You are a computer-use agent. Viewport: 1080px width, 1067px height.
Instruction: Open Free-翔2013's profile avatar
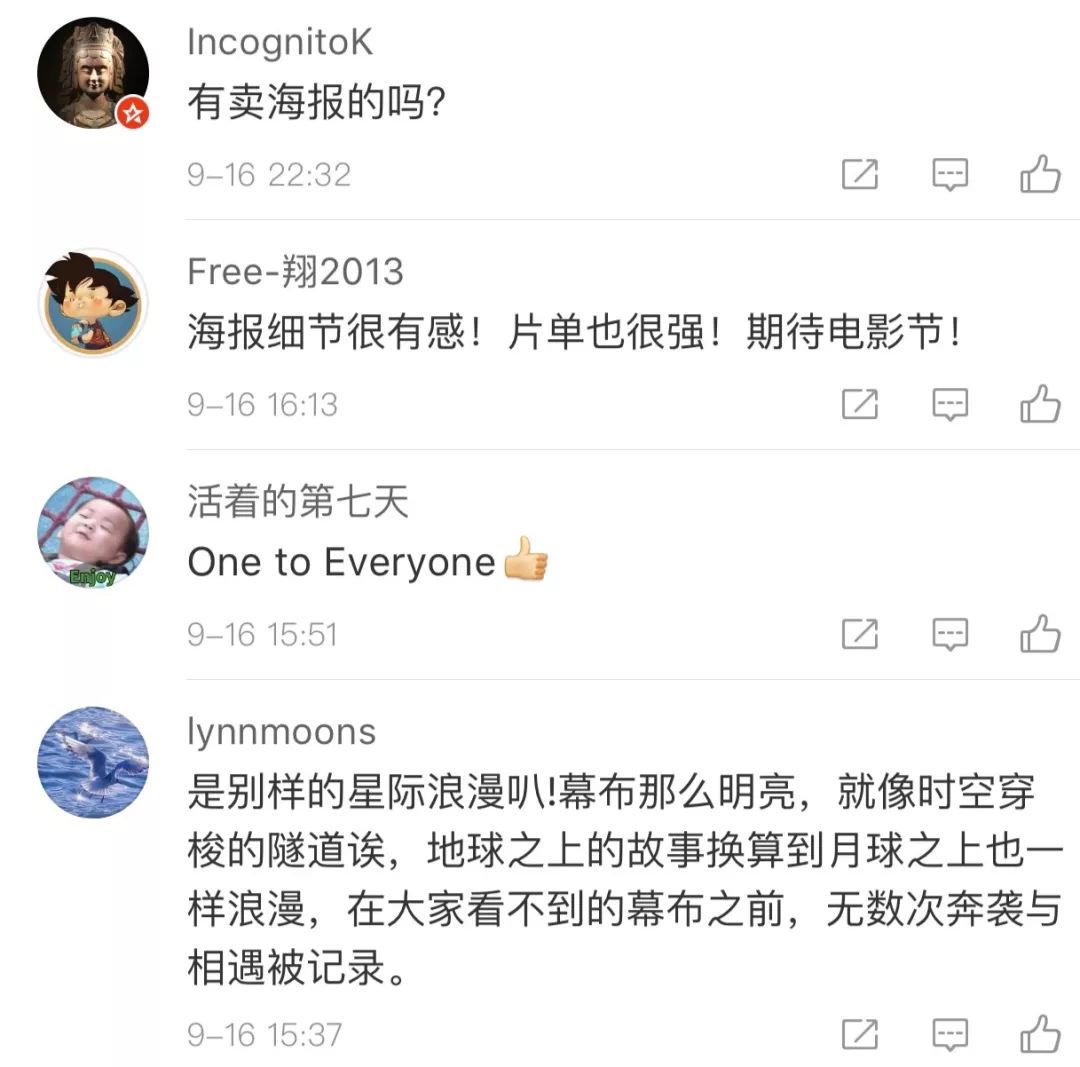(93, 303)
